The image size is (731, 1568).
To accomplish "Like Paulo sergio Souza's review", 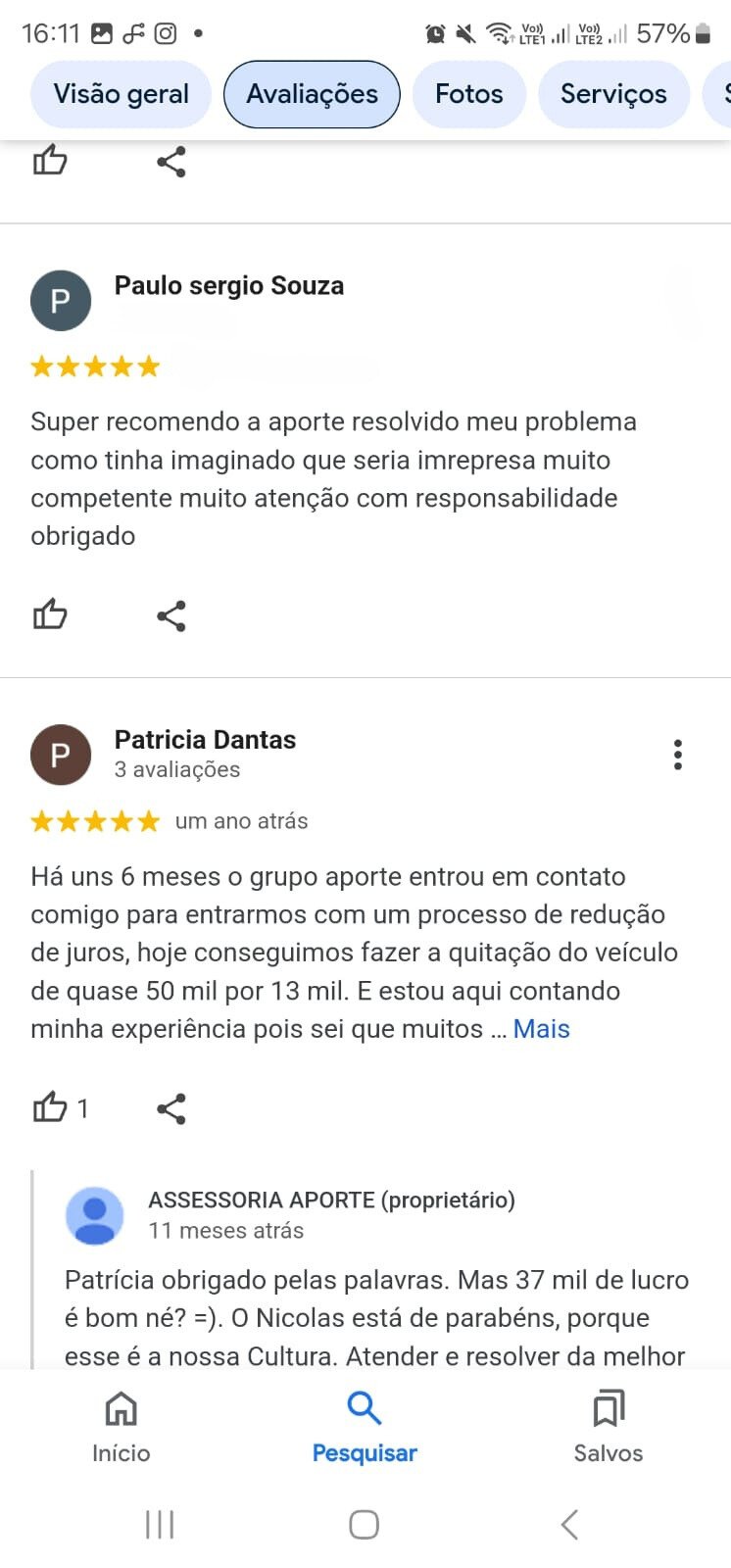I will [x=50, y=615].
